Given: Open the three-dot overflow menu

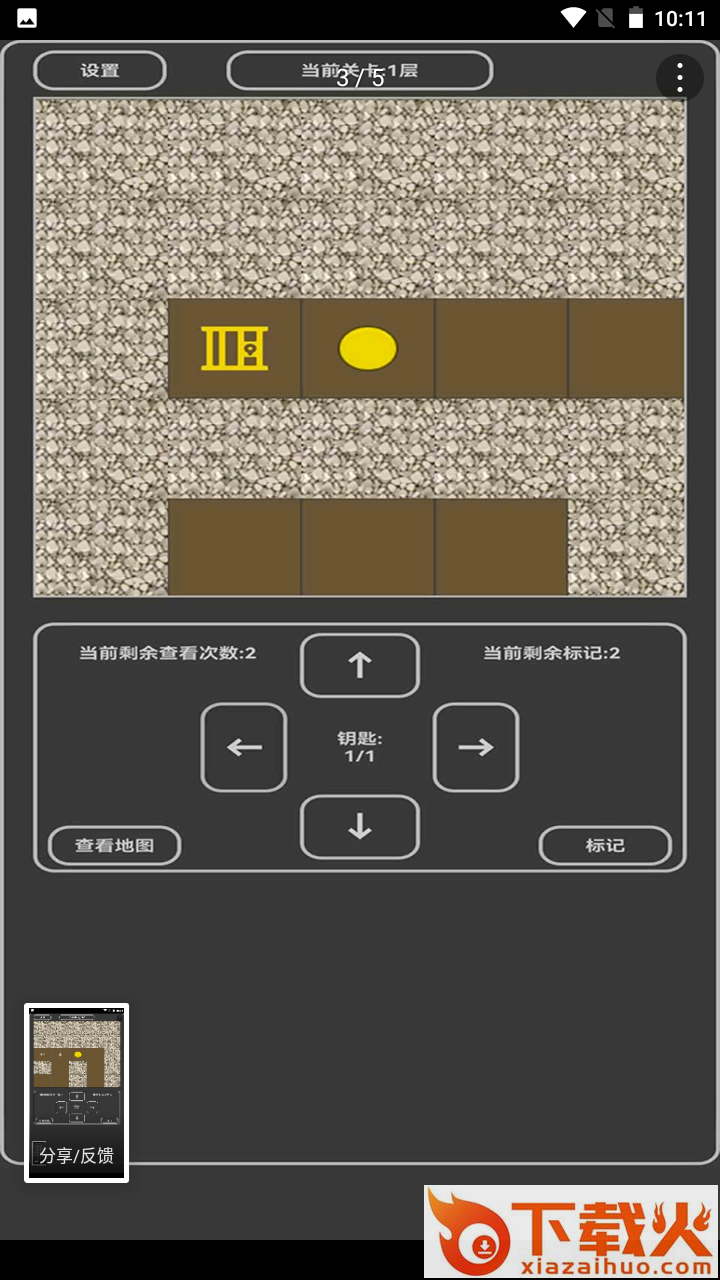Looking at the screenshot, I should click(x=680, y=77).
